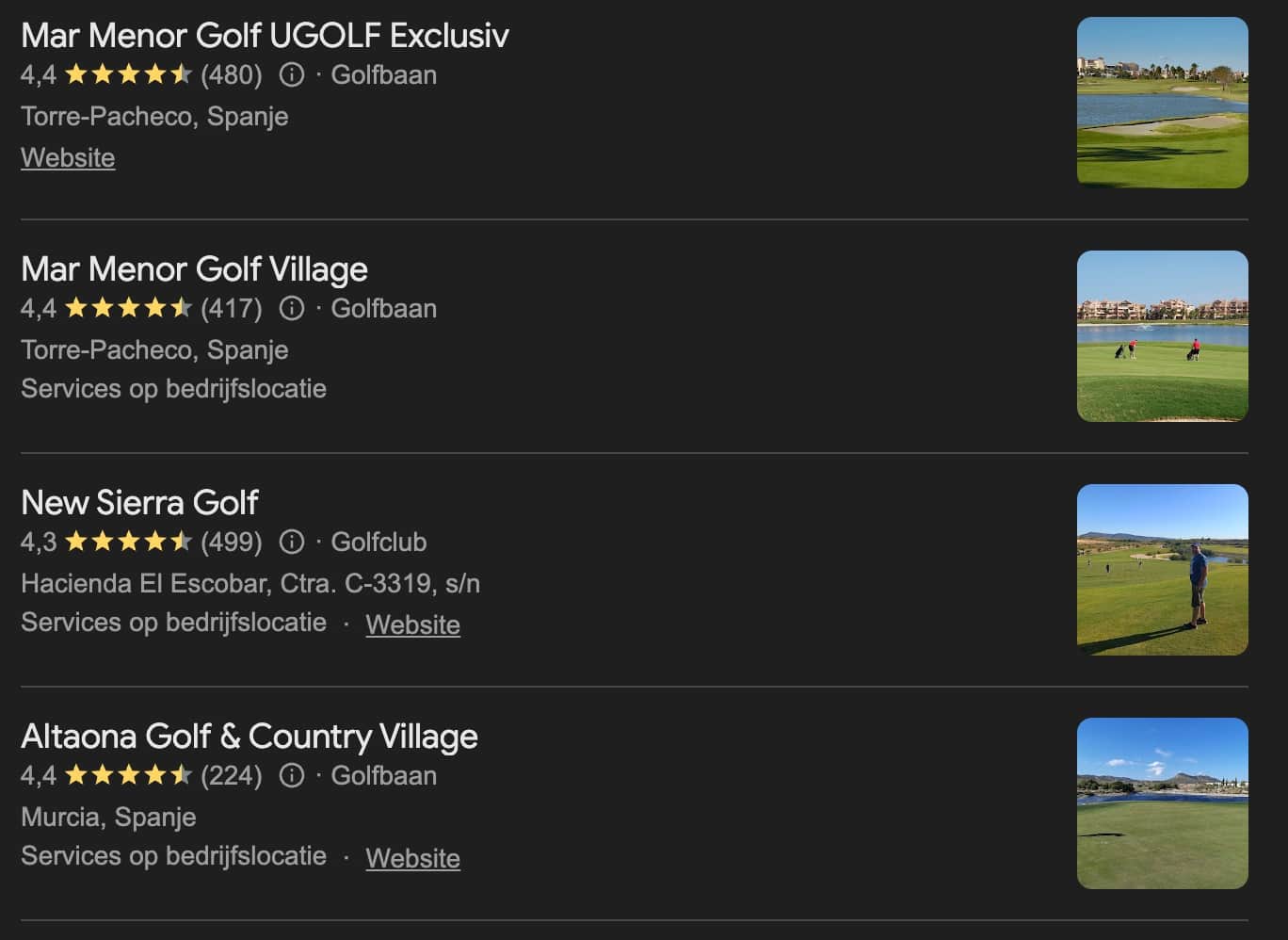
Task: Visit the Altaona Golf & Country Village website
Action: (412, 858)
